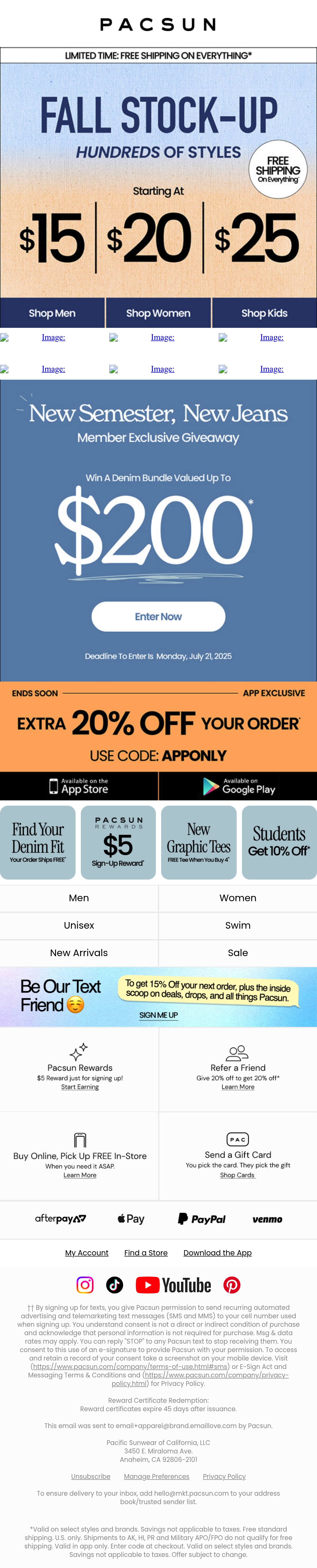This screenshot has width=317, height=1568.
Task: Tap Sign Me Up for texts
Action: tap(158, 1015)
